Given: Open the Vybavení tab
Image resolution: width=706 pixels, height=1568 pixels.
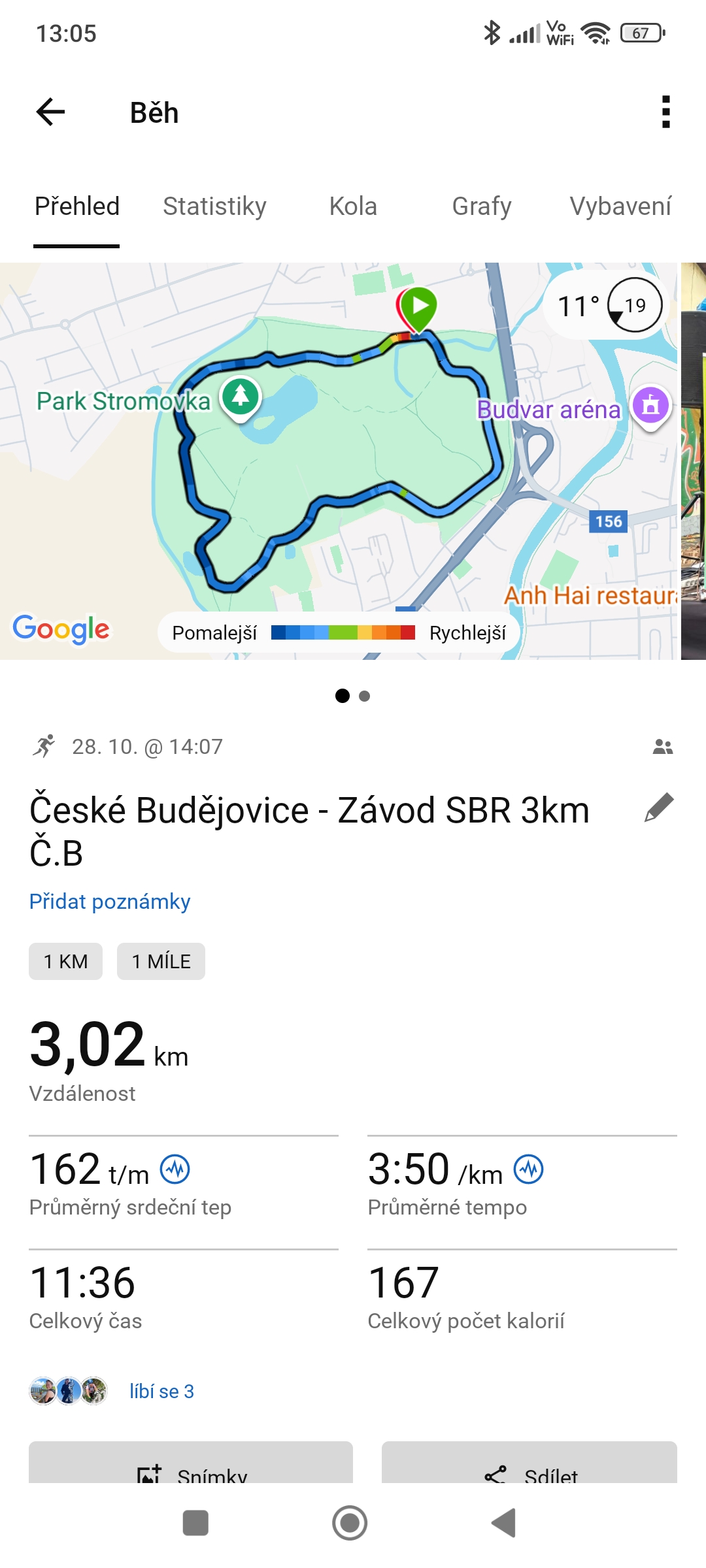Looking at the screenshot, I should (x=620, y=206).
